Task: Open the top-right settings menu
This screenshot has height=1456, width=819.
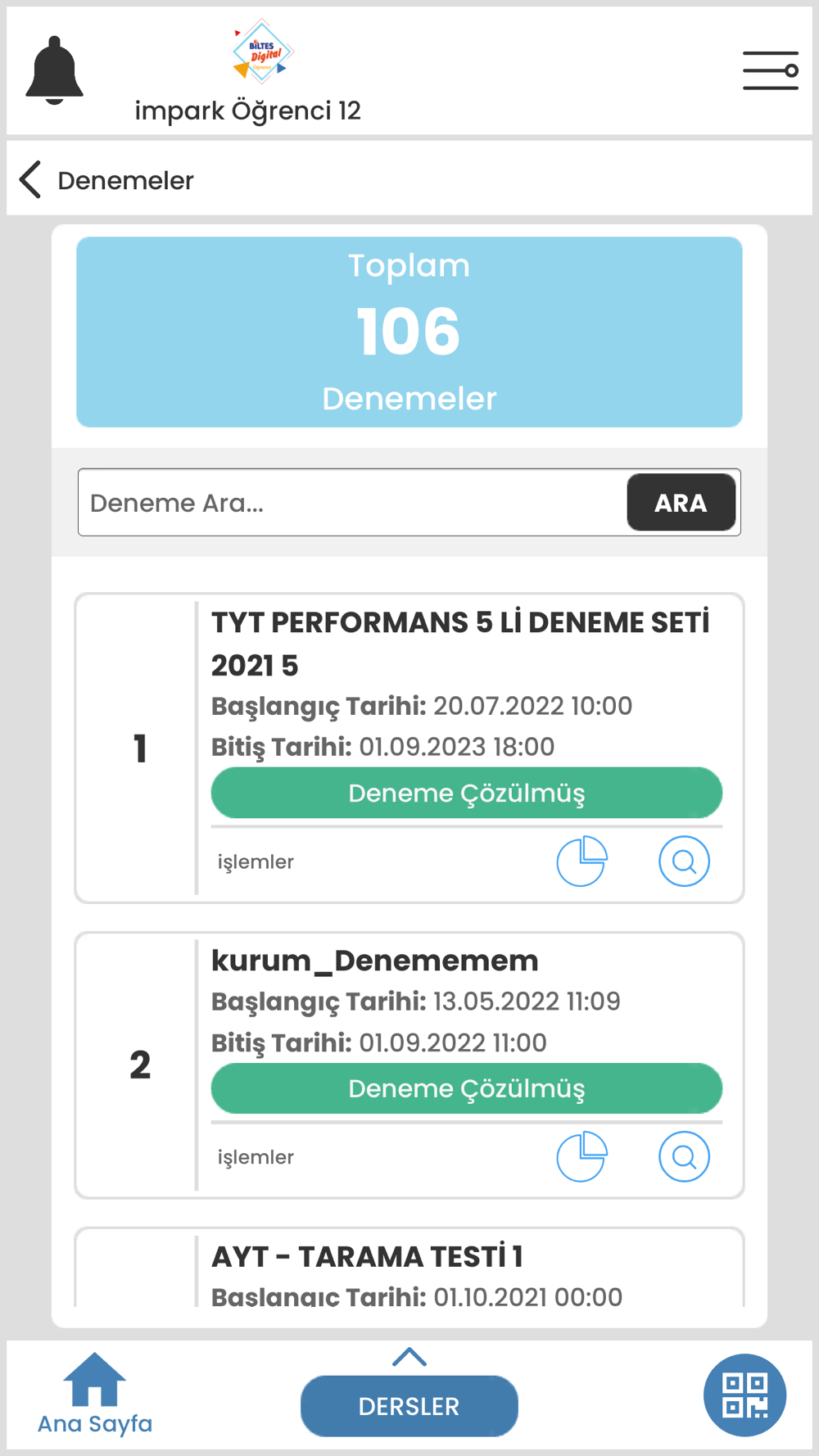Action: pos(771,70)
